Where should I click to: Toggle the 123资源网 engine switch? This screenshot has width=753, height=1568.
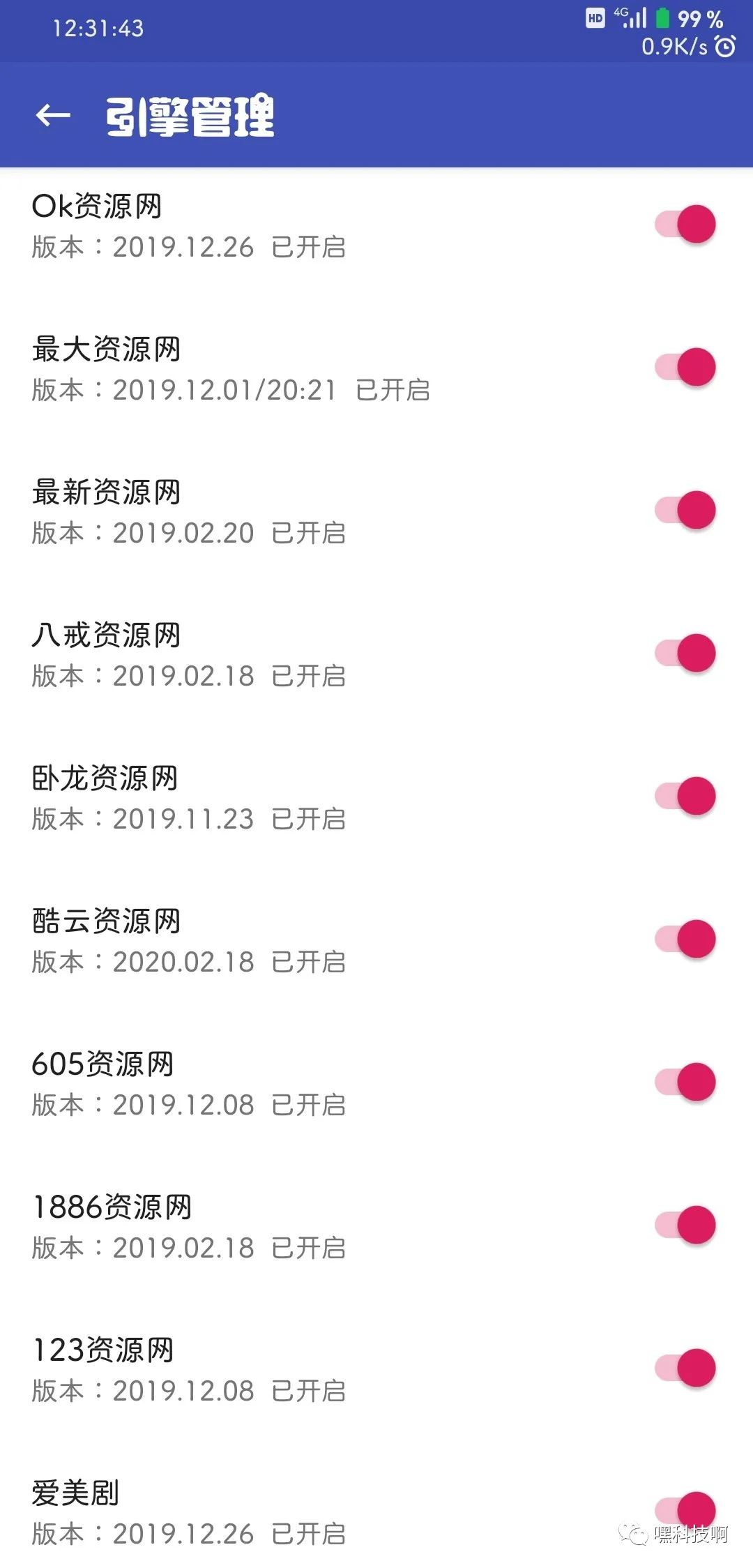tap(685, 1367)
